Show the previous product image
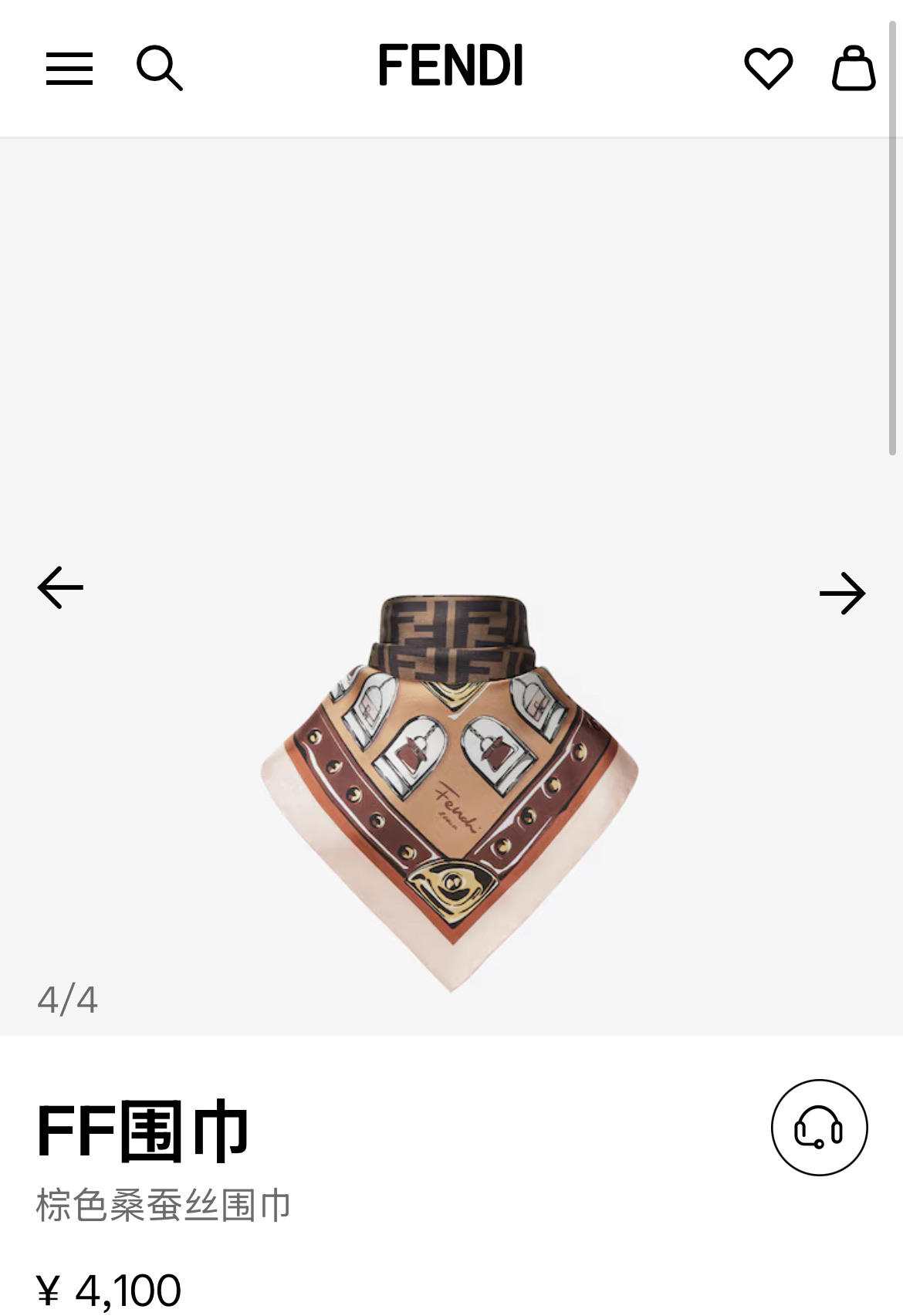This screenshot has width=903, height=1316. pos(60,587)
